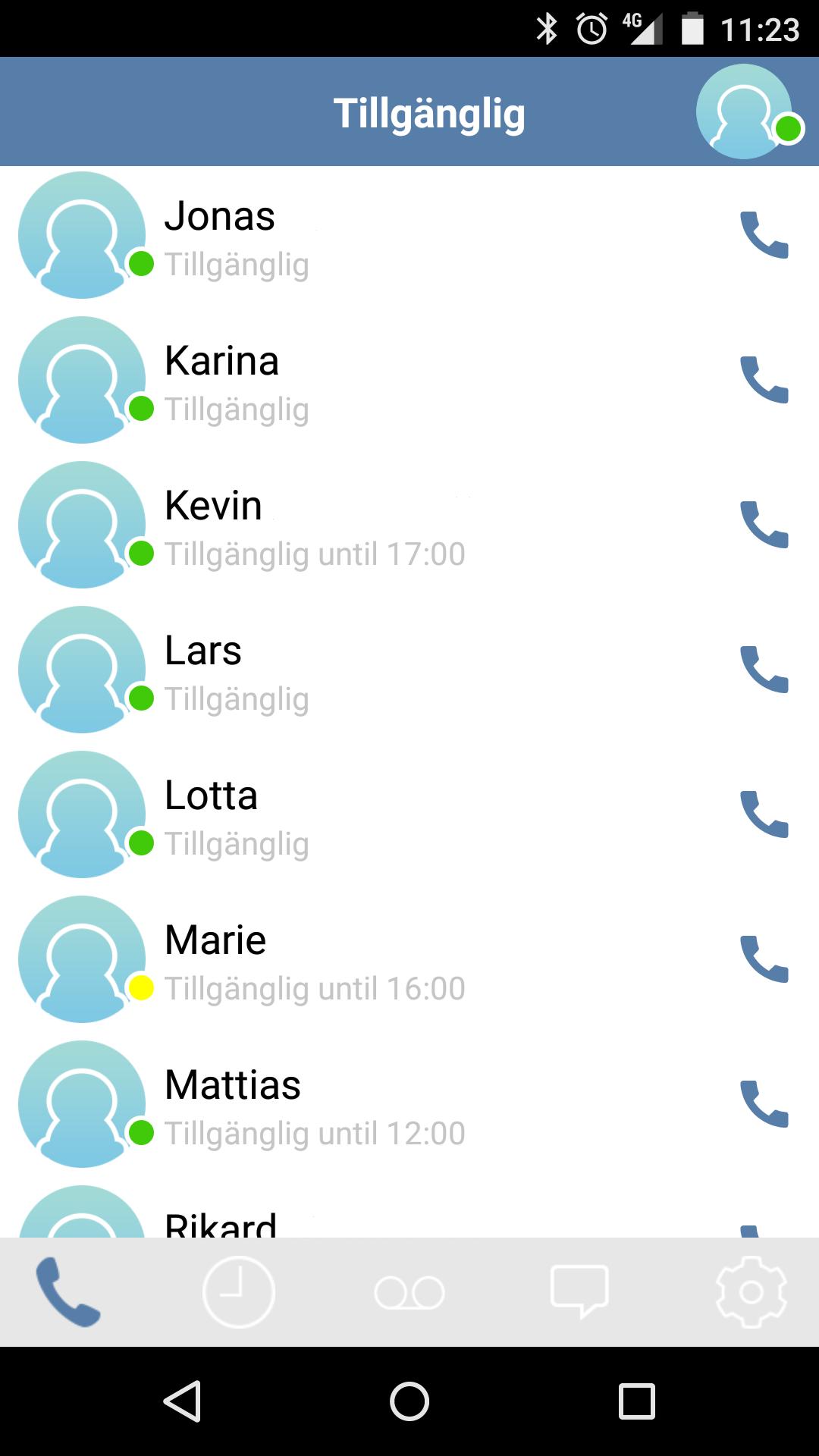Call Jonas using the phone icon
This screenshot has height=1456, width=819.
764,235
